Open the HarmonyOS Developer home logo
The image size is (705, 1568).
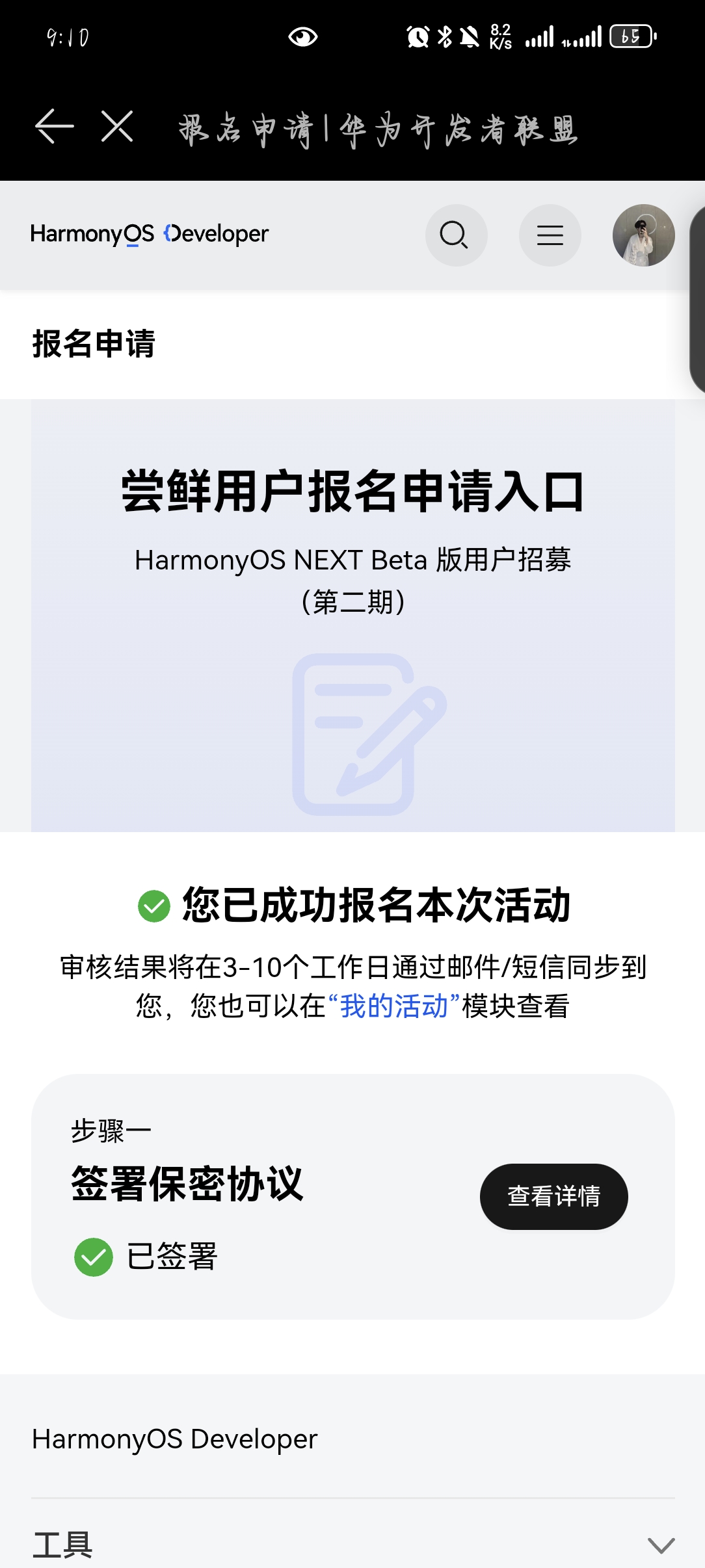click(x=150, y=234)
